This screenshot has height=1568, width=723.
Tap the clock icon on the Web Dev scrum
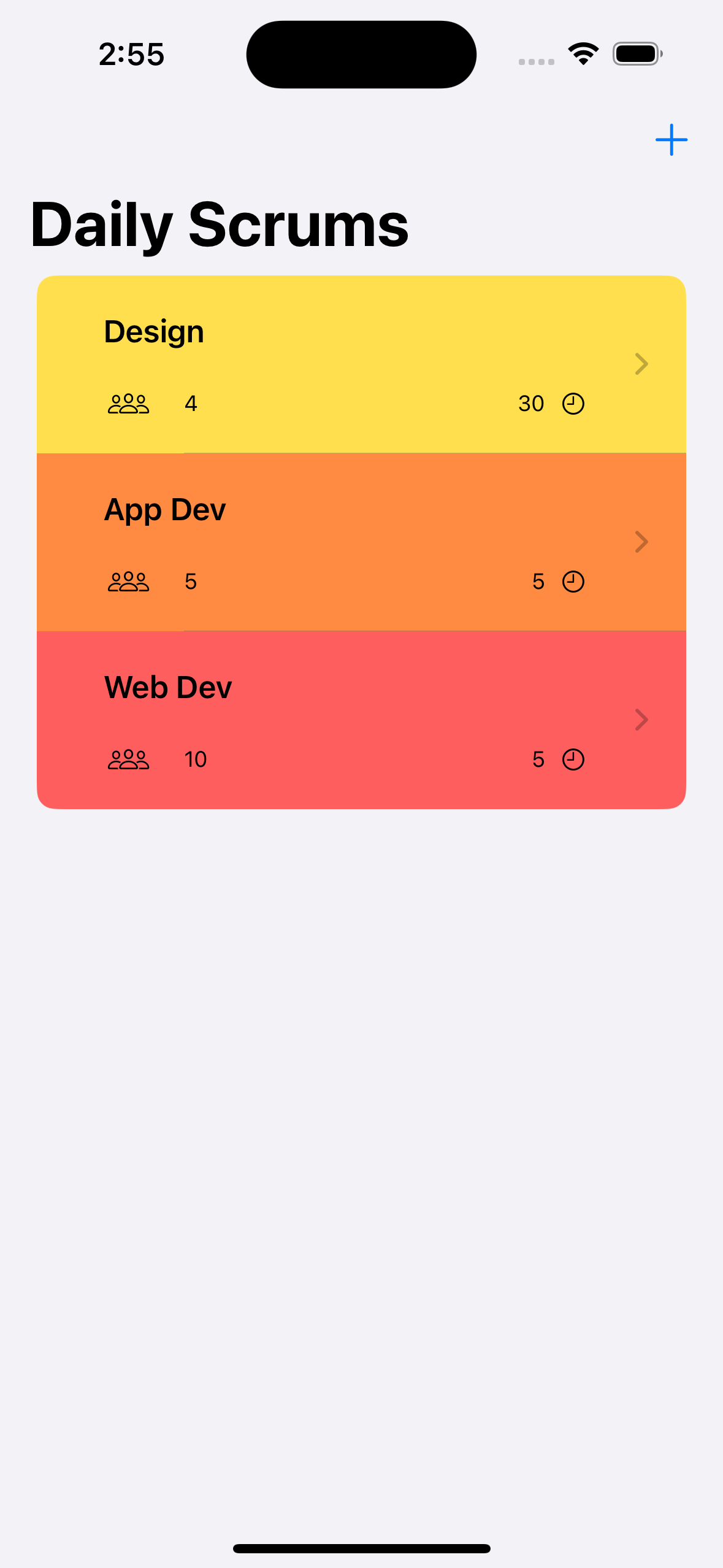coord(573,759)
